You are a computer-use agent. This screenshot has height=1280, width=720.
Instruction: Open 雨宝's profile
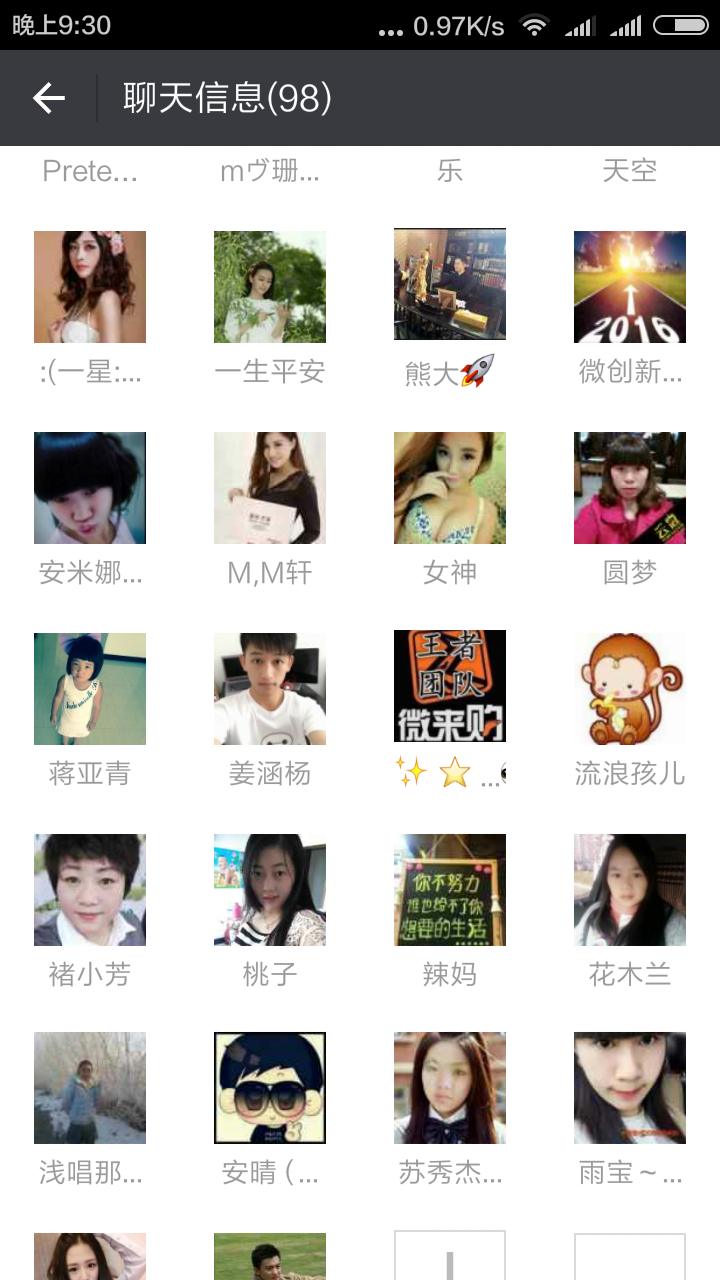point(630,1088)
